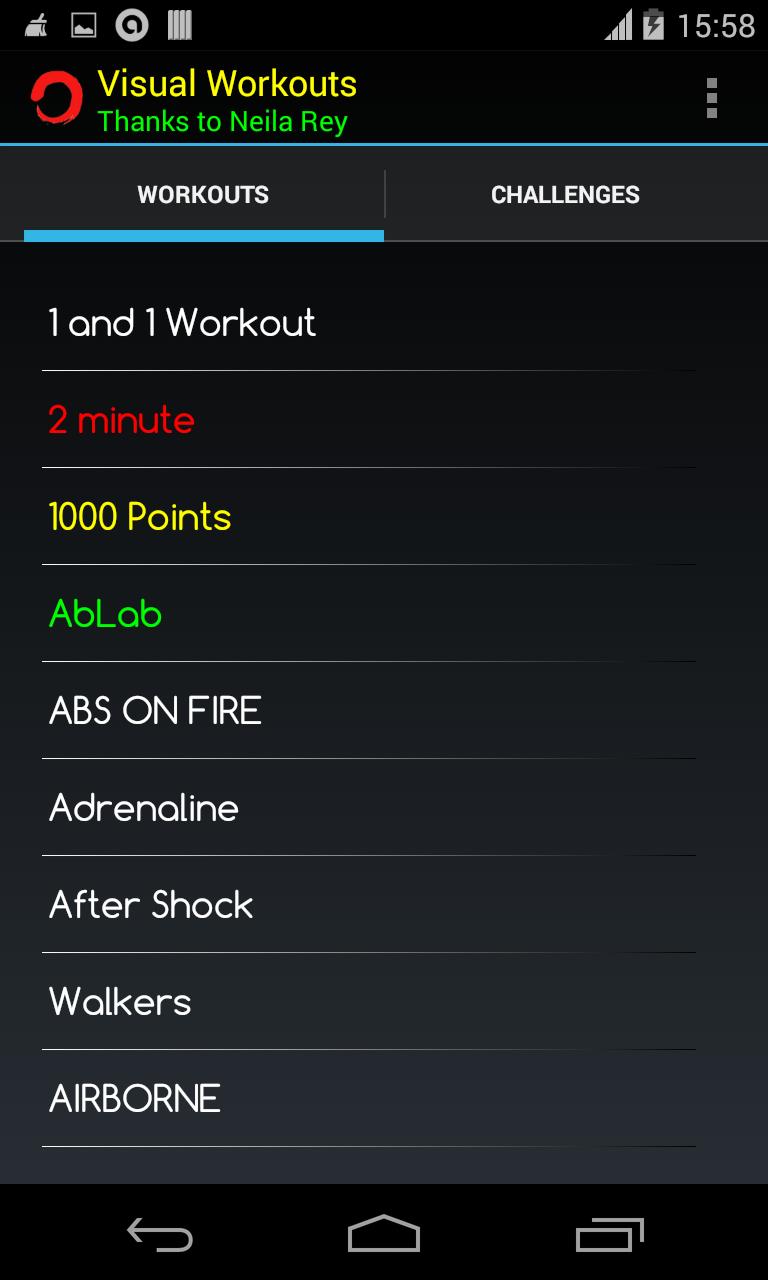
Task: Tap the battery status icon
Action: click(655, 25)
